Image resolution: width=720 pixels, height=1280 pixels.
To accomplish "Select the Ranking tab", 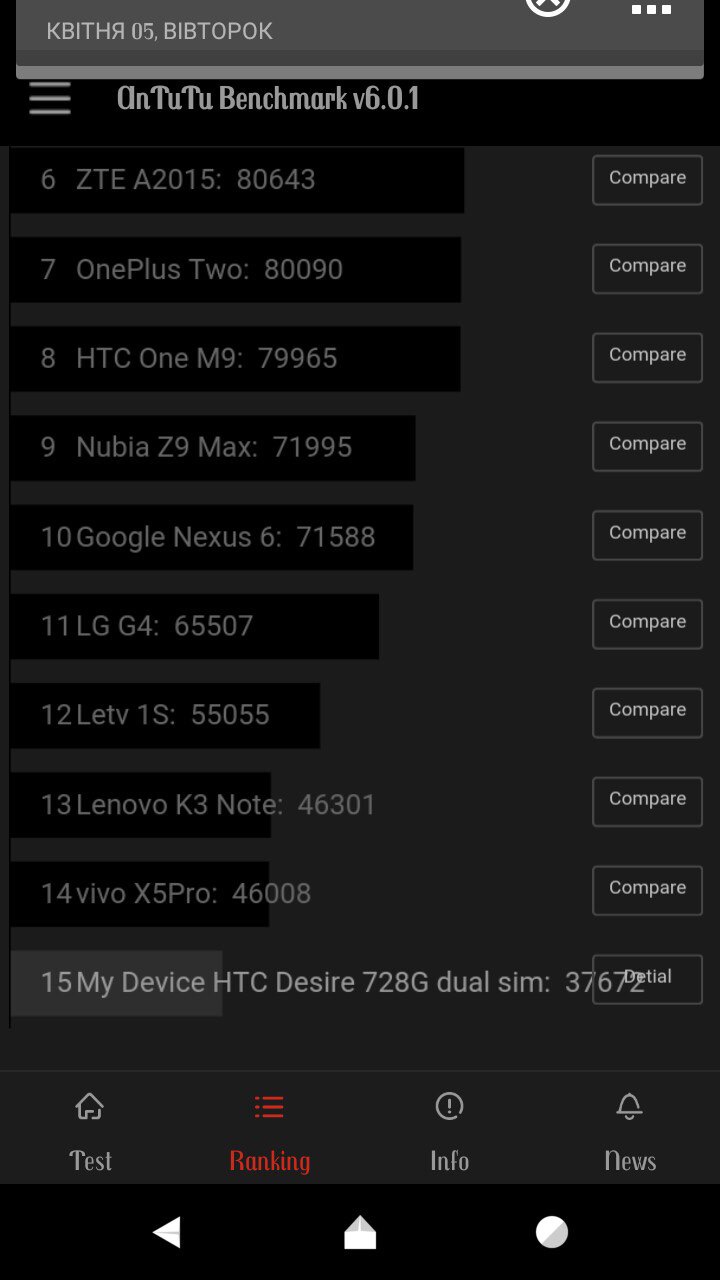I will pyautogui.click(x=269, y=1132).
